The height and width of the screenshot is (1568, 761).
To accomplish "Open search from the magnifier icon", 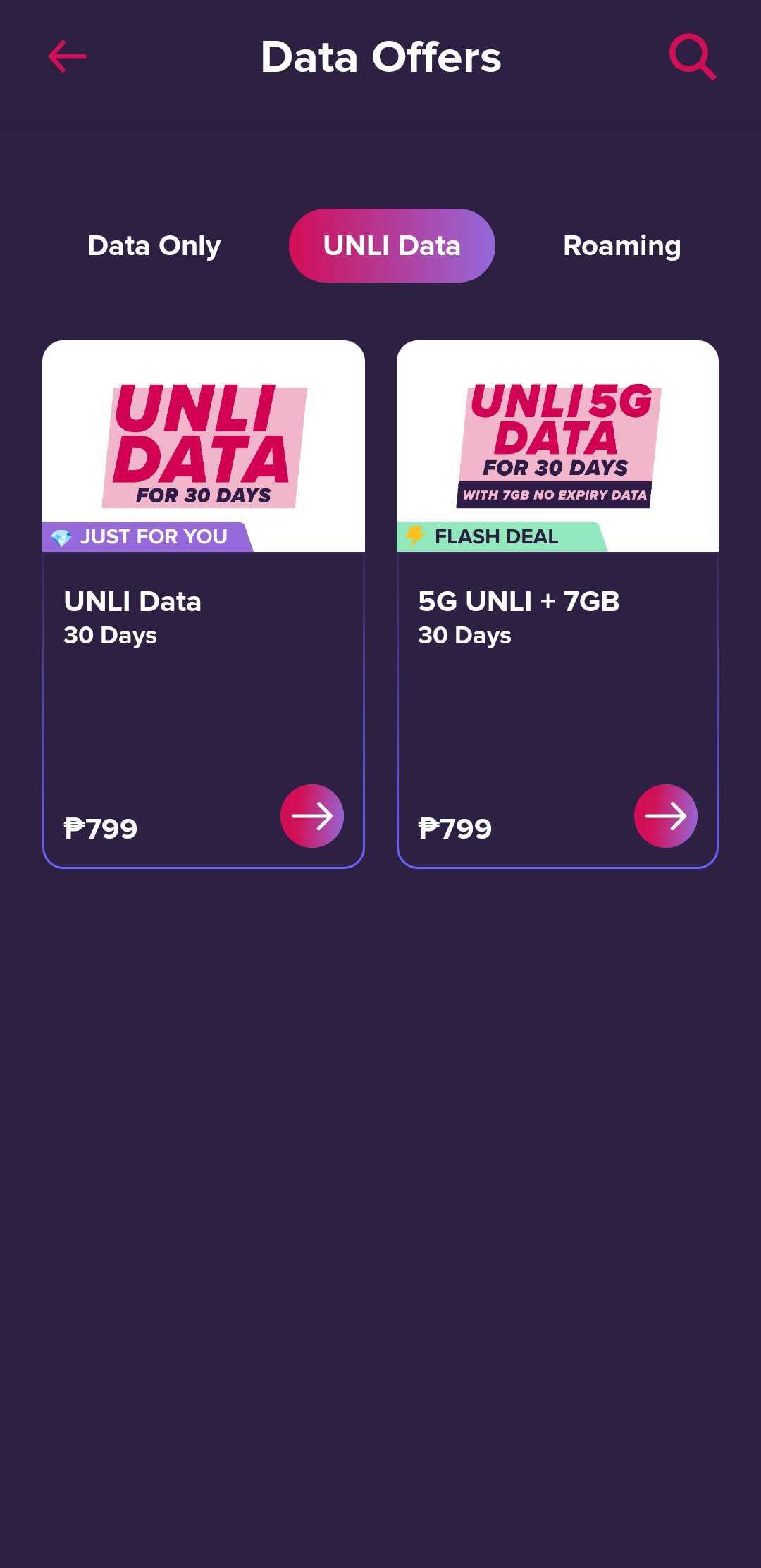I will (692, 56).
